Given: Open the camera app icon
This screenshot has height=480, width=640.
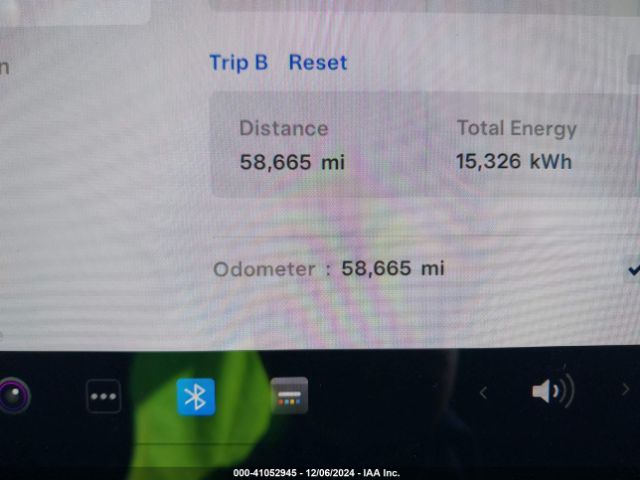Looking at the screenshot, I should pos(13,396).
